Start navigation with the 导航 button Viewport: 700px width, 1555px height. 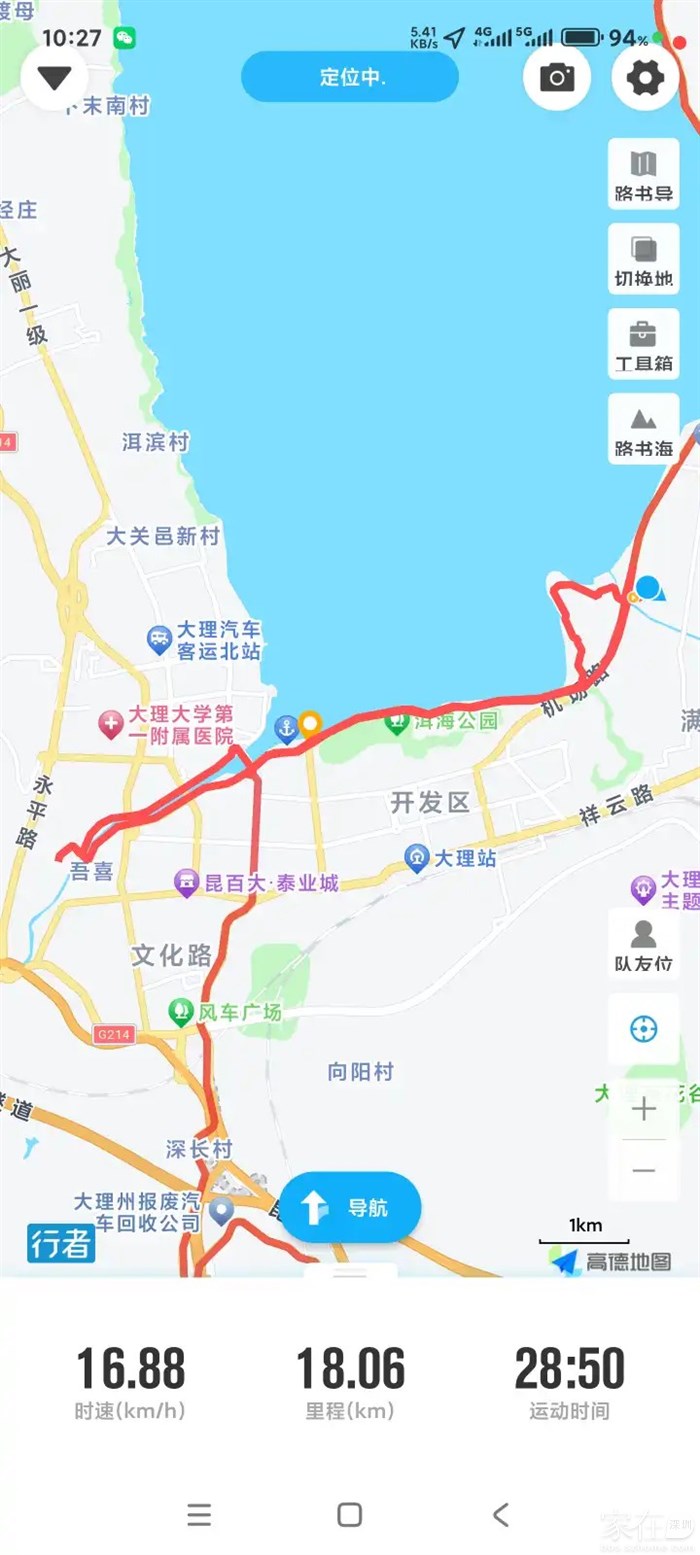tap(350, 1207)
